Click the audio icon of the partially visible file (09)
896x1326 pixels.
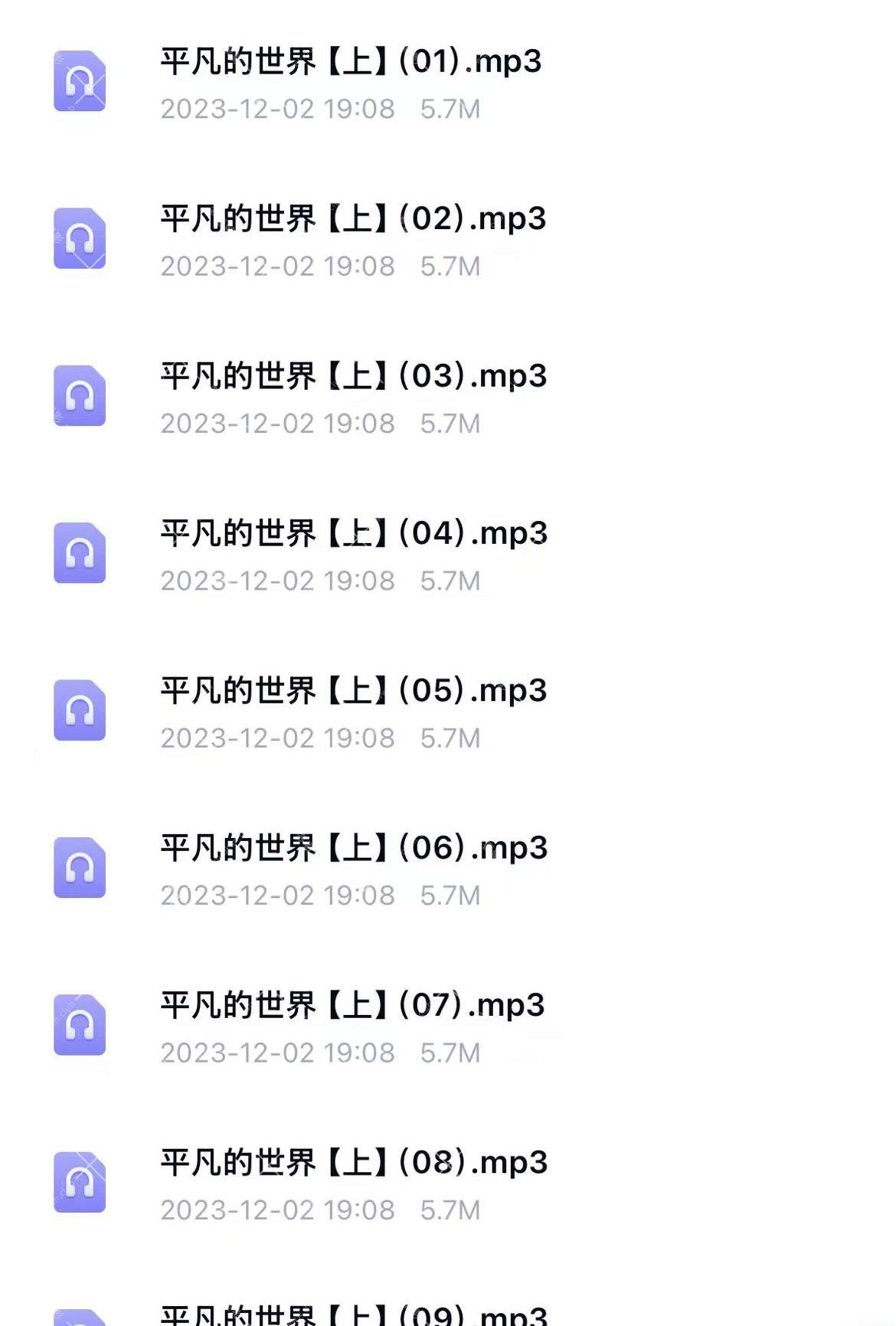tap(80, 1318)
